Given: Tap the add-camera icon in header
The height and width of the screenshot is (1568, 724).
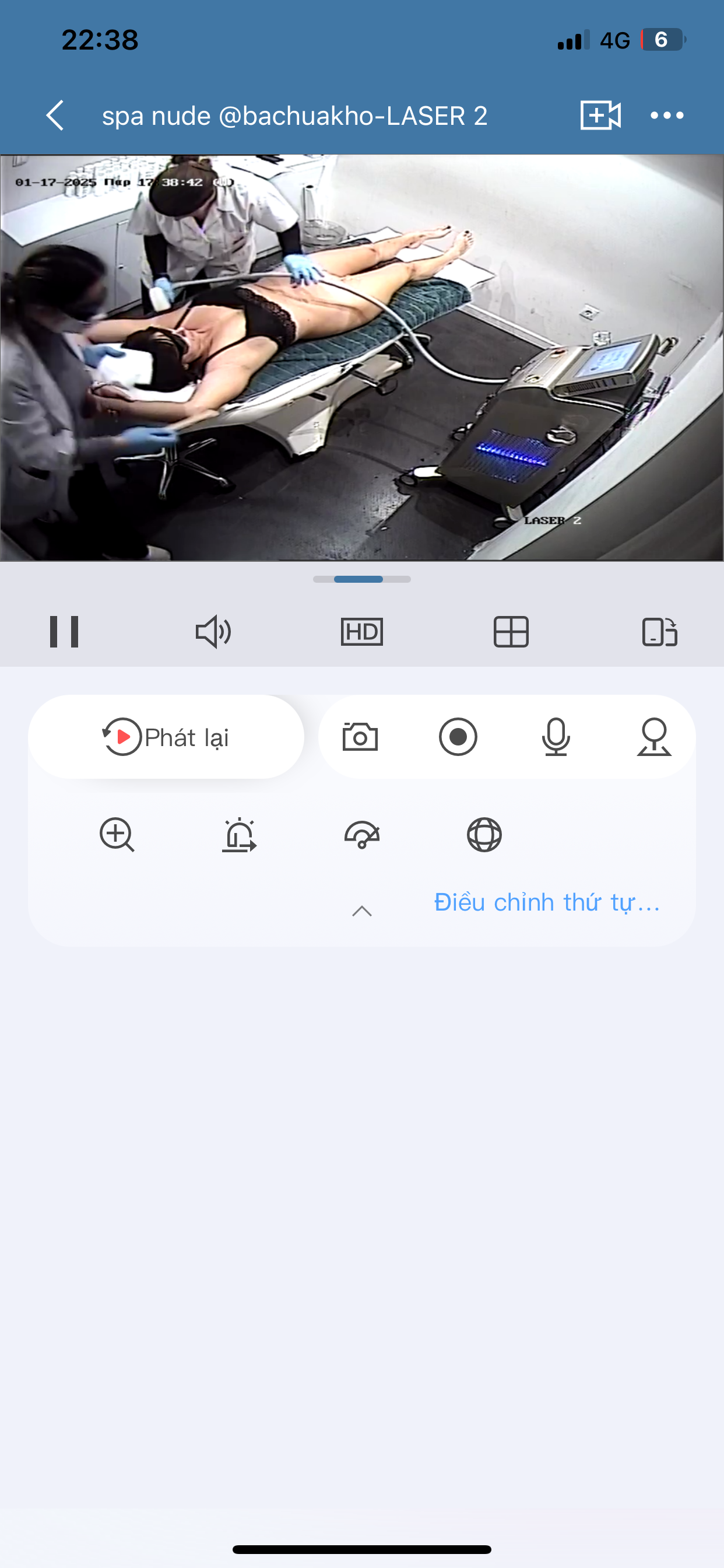Looking at the screenshot, I should [x=600, y=115].
